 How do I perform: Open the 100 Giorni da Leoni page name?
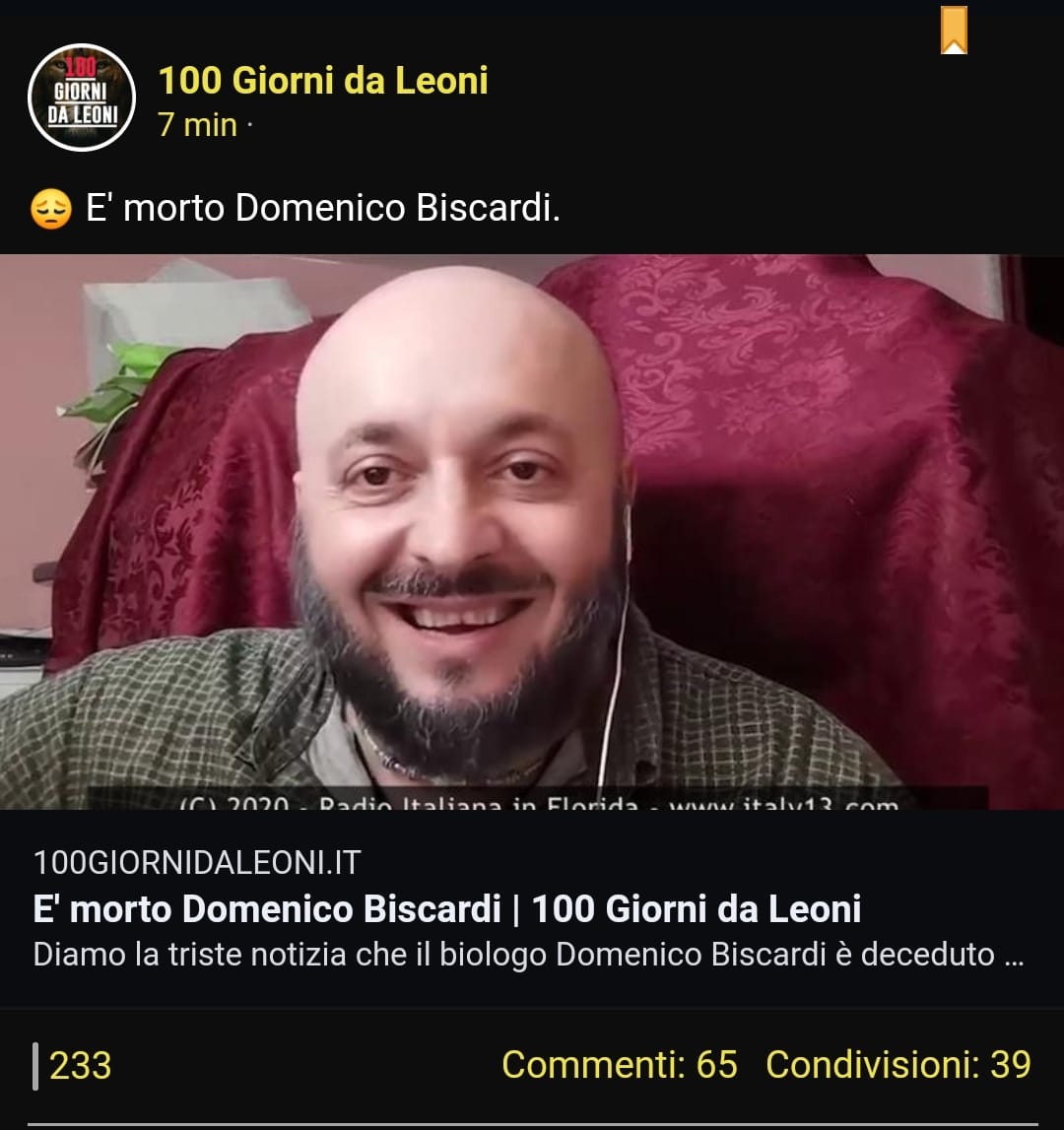click(323, 80)
